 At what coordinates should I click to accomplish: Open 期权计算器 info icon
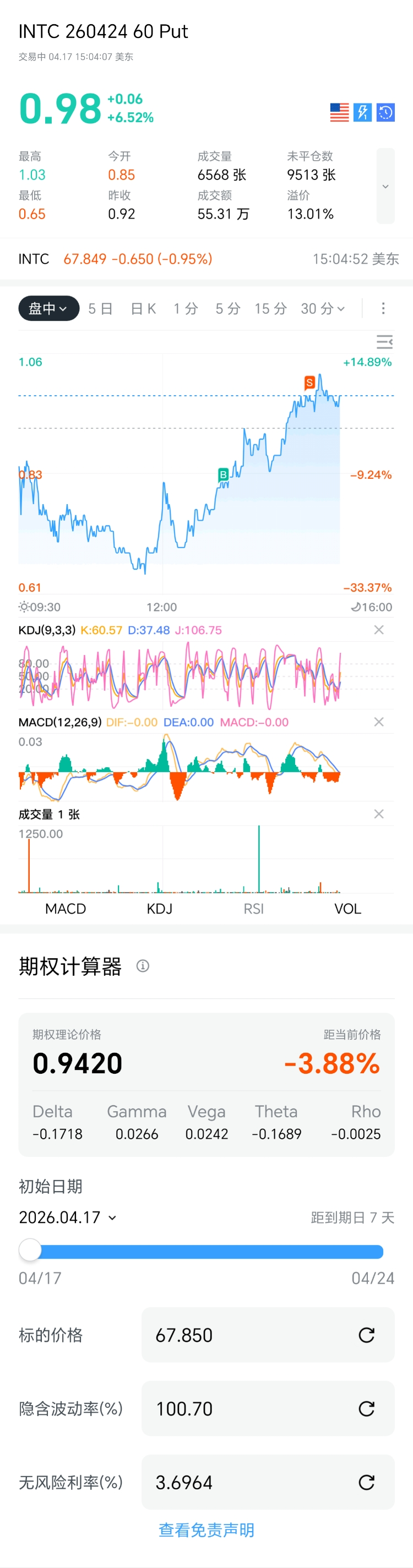tap(143, 966)
